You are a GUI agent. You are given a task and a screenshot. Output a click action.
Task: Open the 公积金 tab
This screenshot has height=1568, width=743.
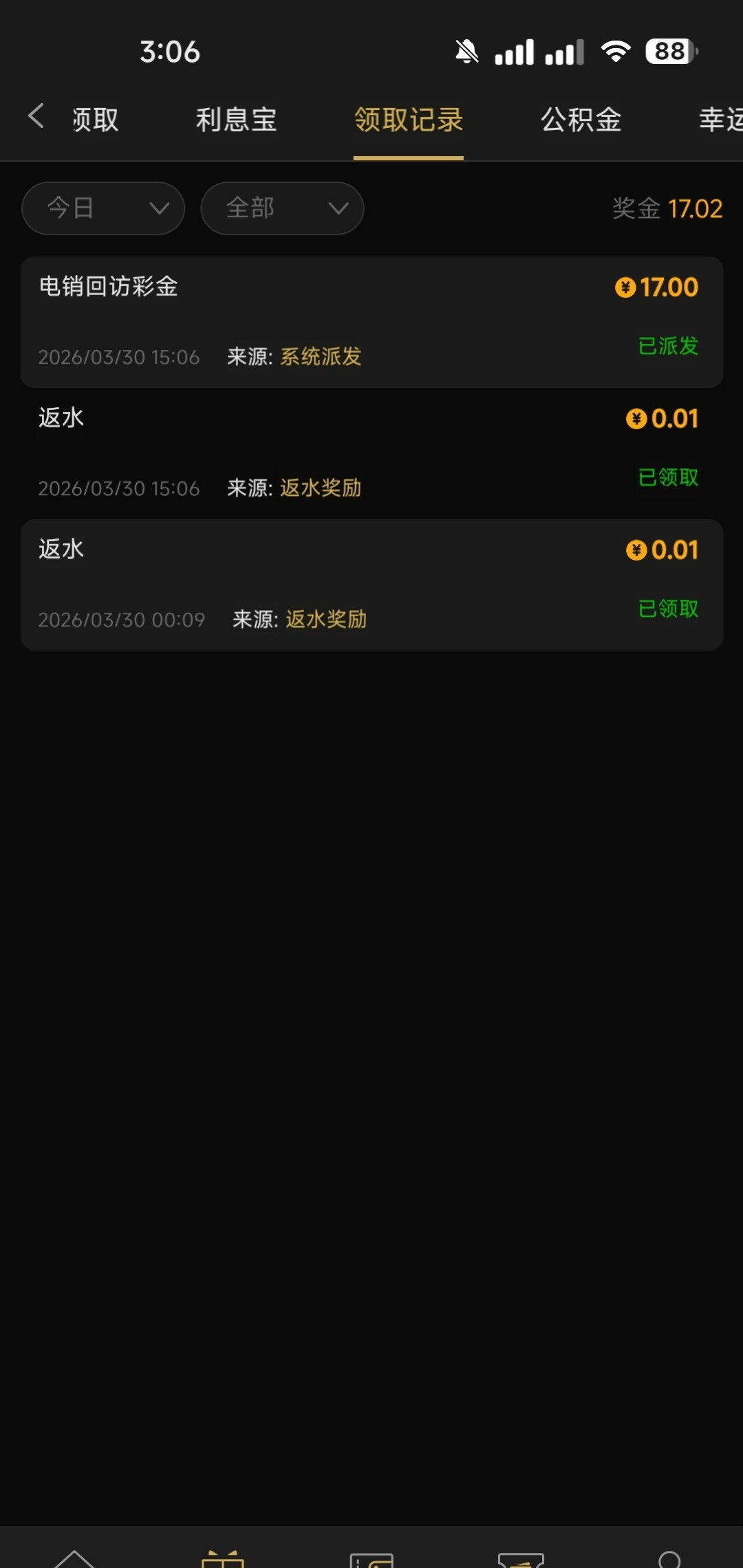pyautogui.click(x=581, y=120)
